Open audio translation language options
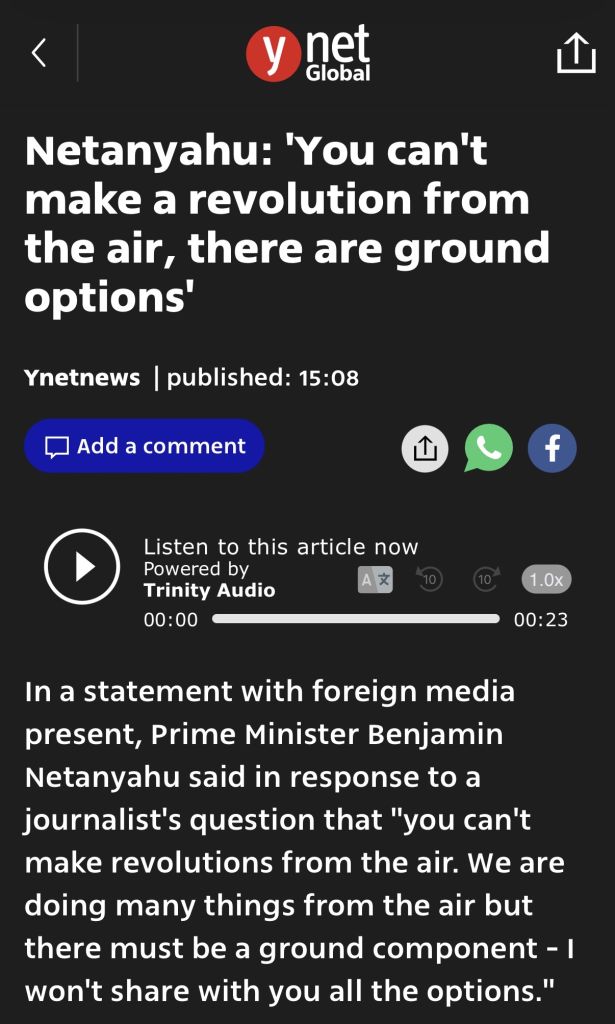 coord(376,579)
